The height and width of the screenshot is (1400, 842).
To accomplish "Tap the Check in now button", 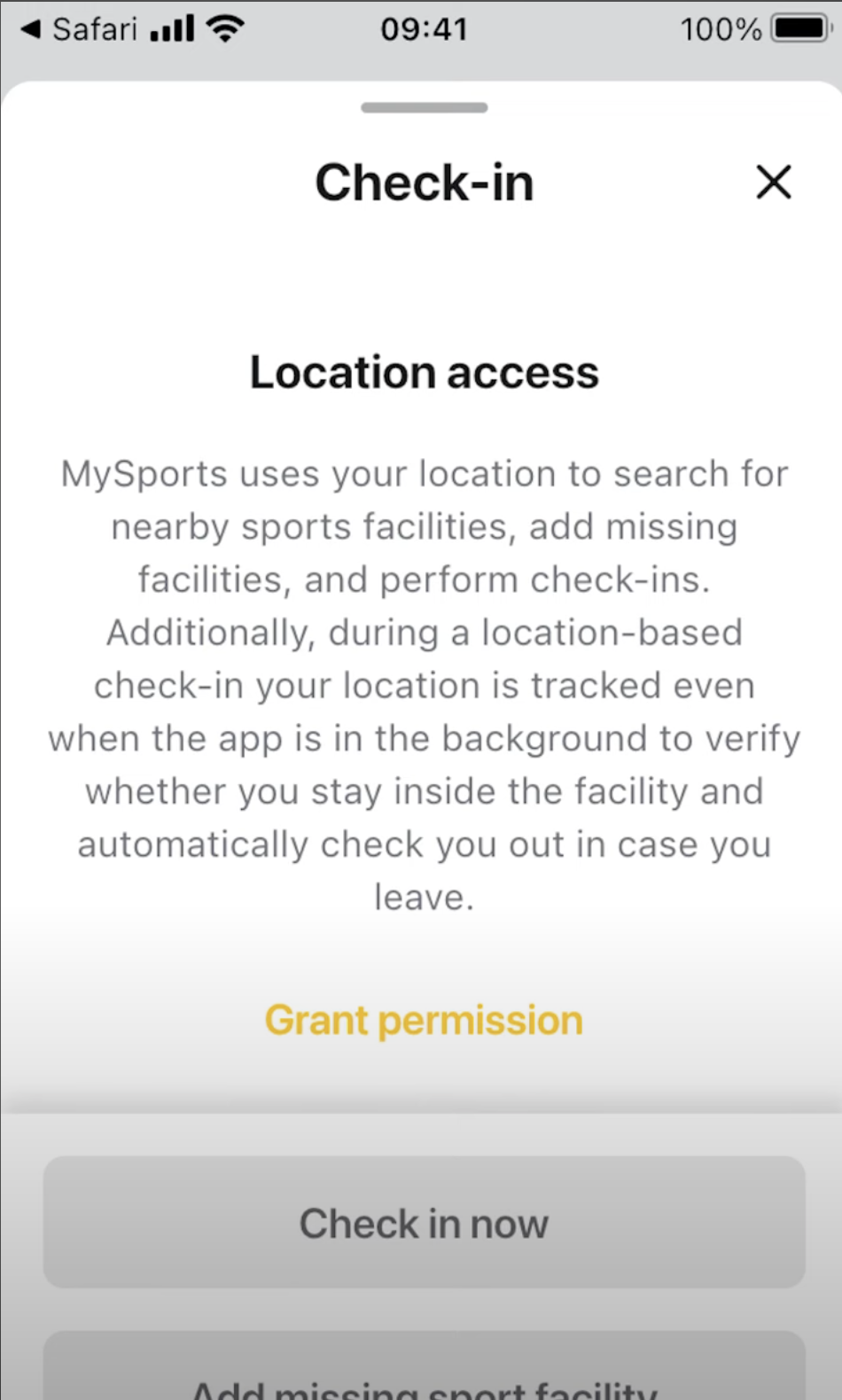I will tap(424, 1222).
